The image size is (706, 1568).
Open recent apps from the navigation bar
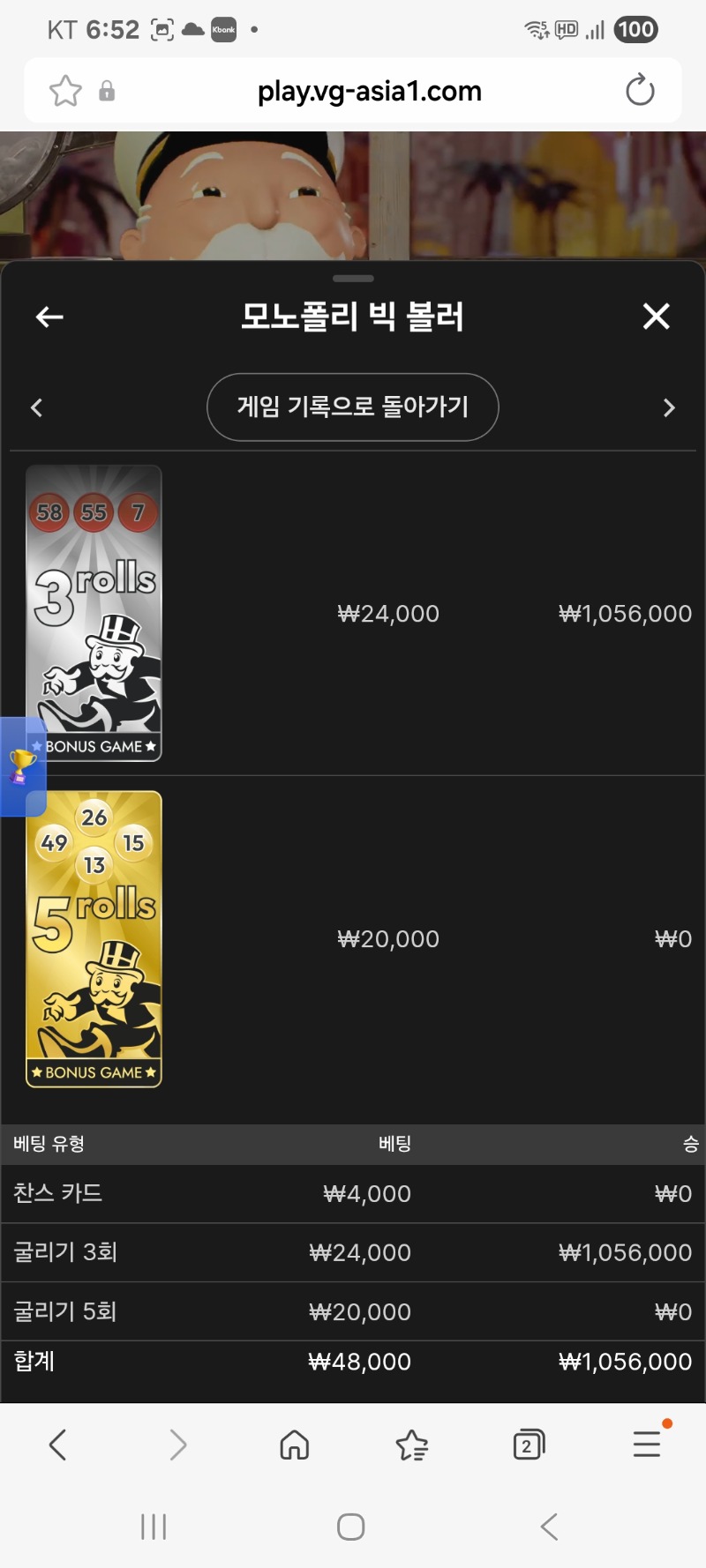pyautogui.click(x=154, y=1527)
